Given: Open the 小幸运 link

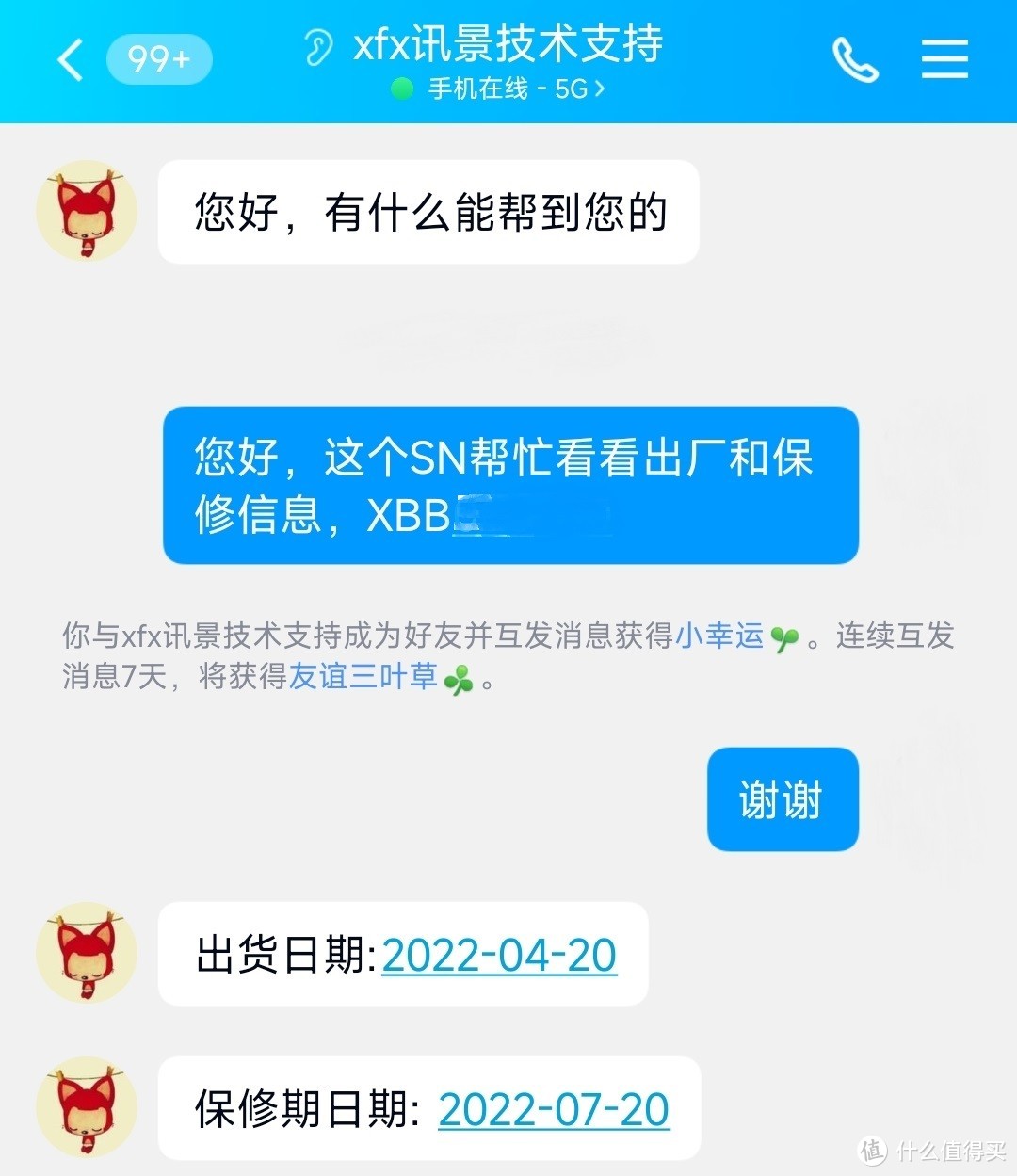Looking at the screenshot, I should tap(719, 636).
